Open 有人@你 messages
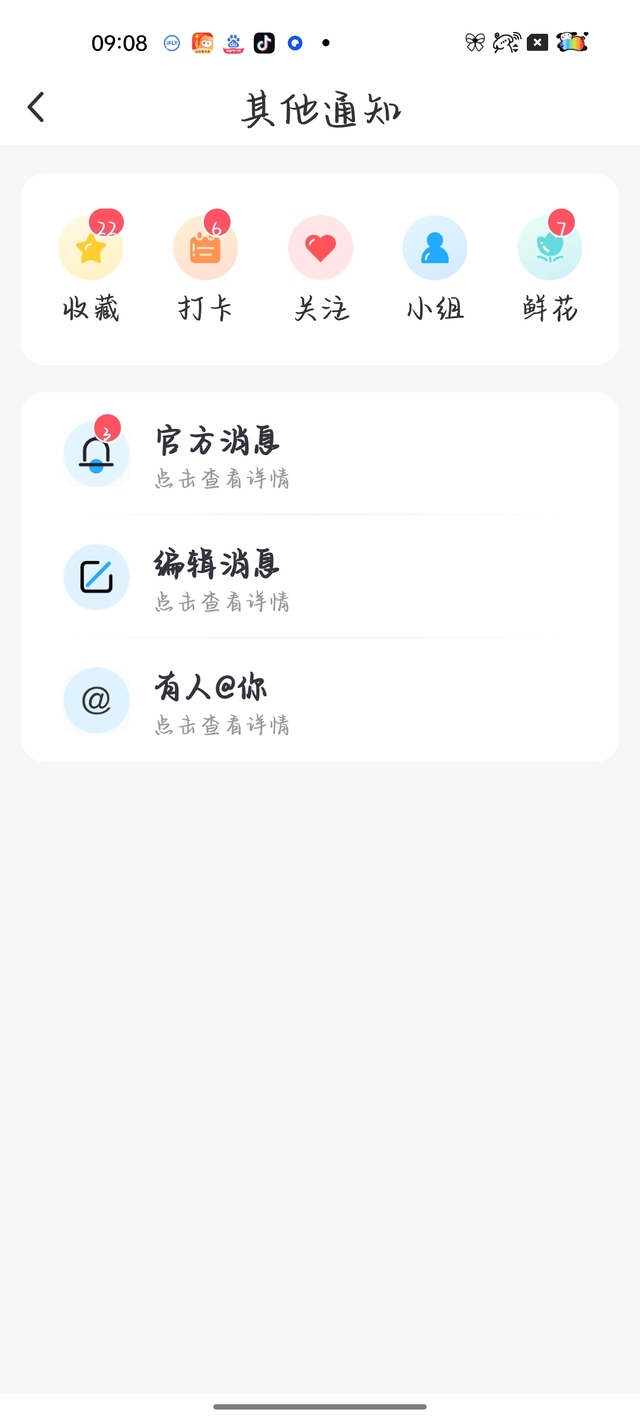Image resolution: width=640 pixels, height=1422 pixels. pyautogui.click(x=320, y=700)
